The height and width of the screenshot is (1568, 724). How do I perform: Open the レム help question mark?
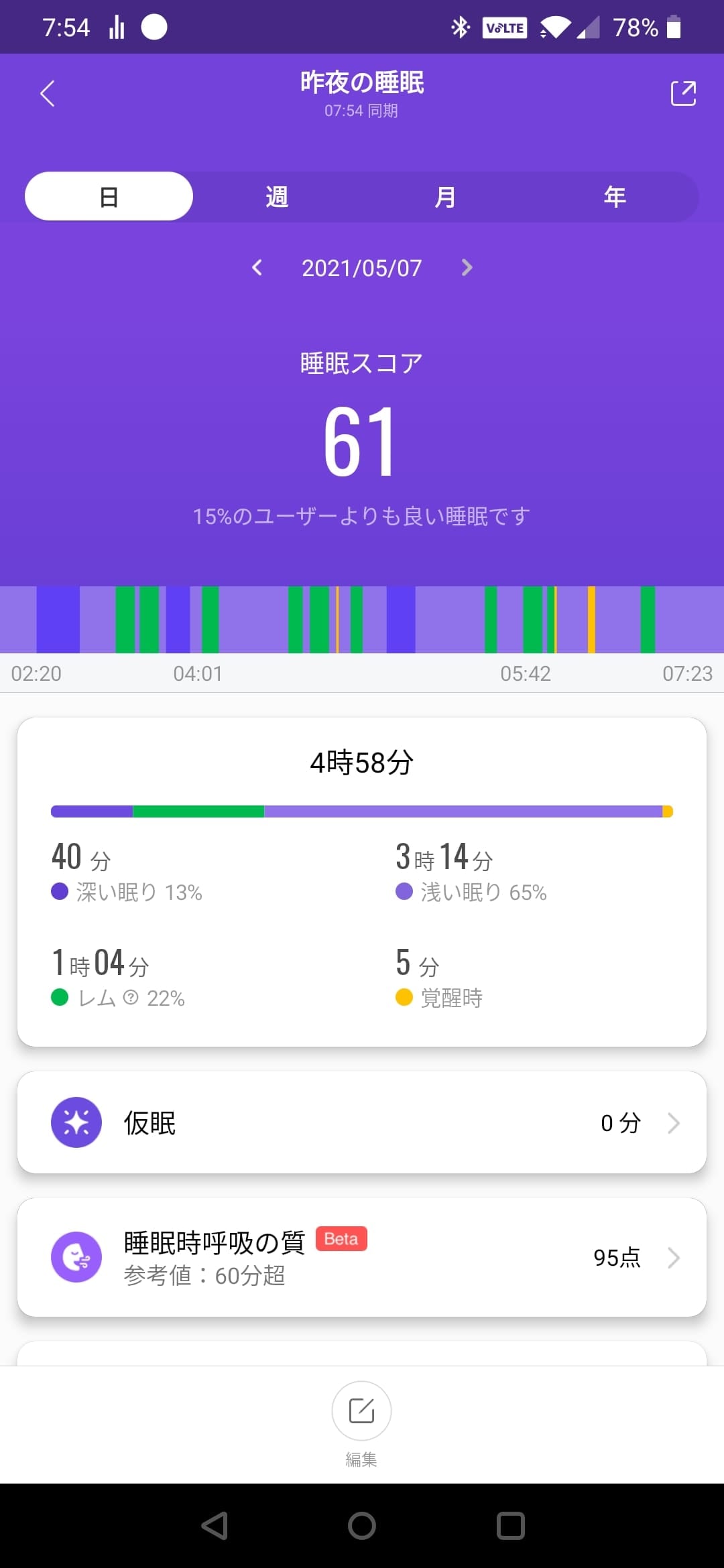pos(131,998)
